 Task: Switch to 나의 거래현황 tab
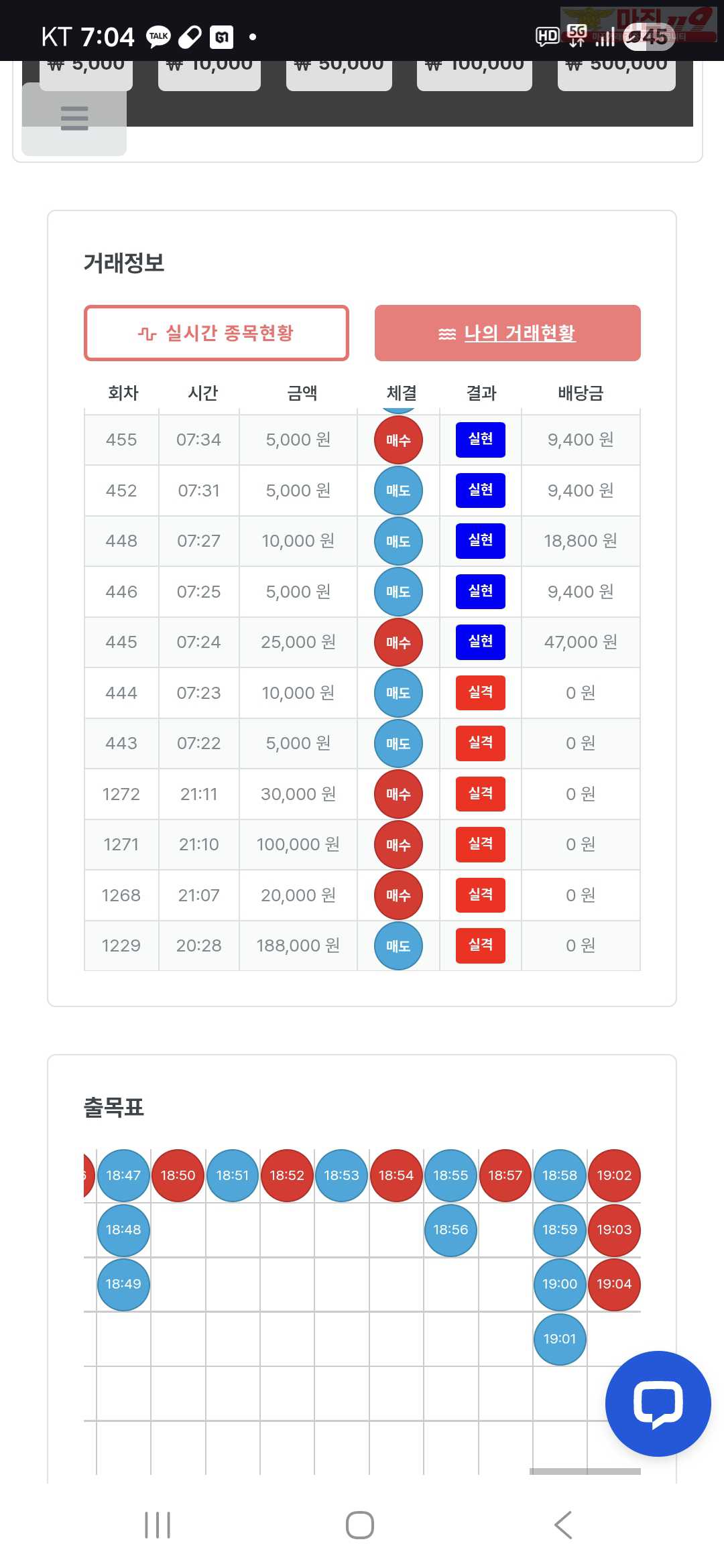[507, 333]
